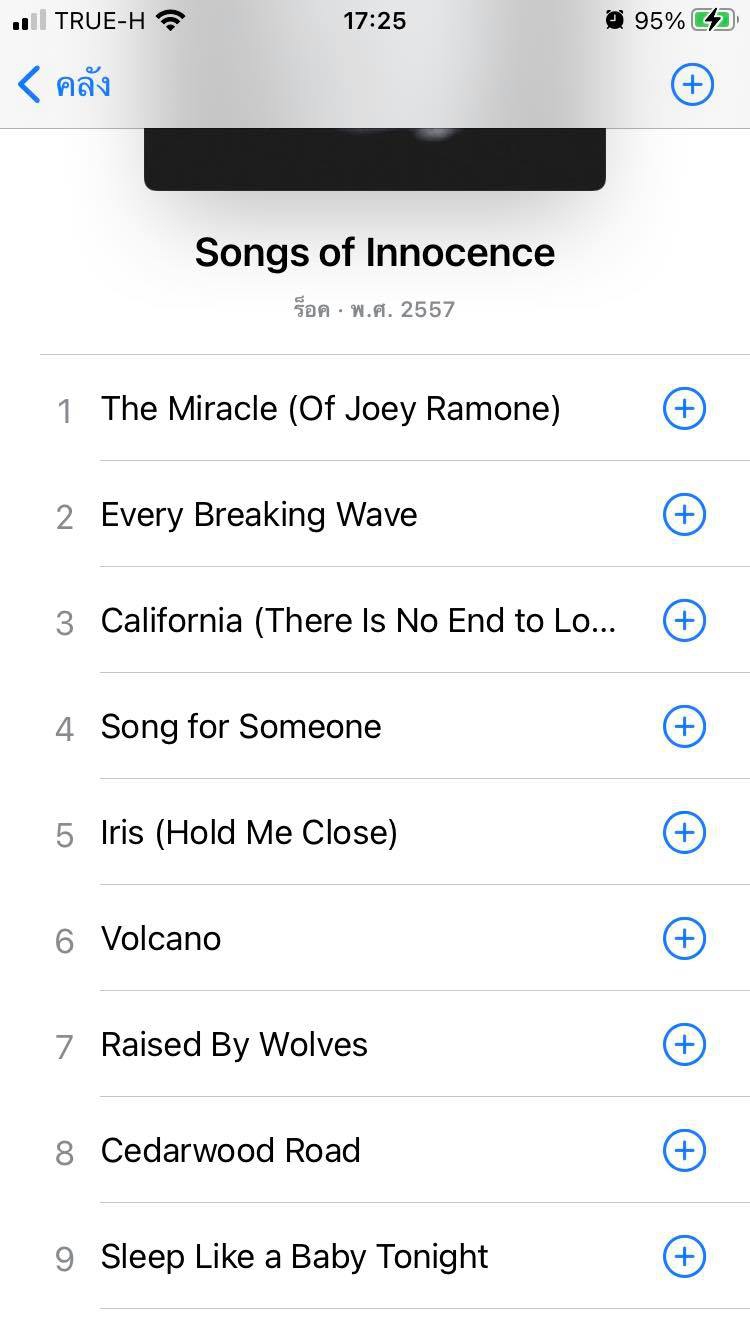
Task: Play the California (There Is No End) track
Action: click(x=358, y=621)
